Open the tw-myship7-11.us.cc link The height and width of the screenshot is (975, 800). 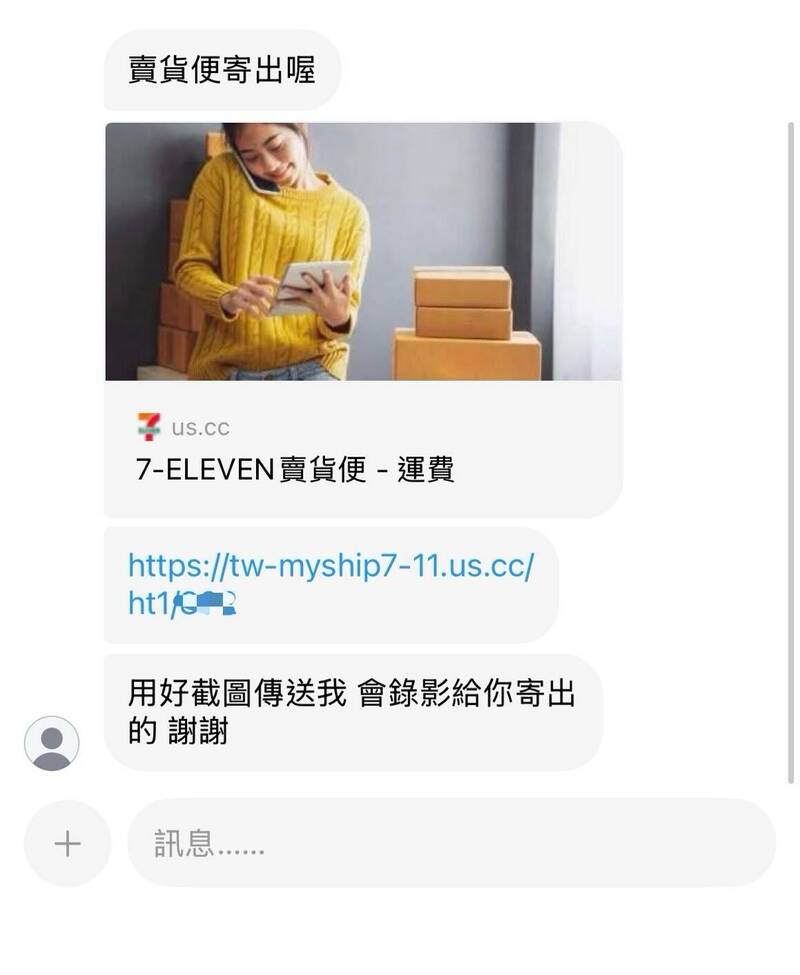[330, 567]
